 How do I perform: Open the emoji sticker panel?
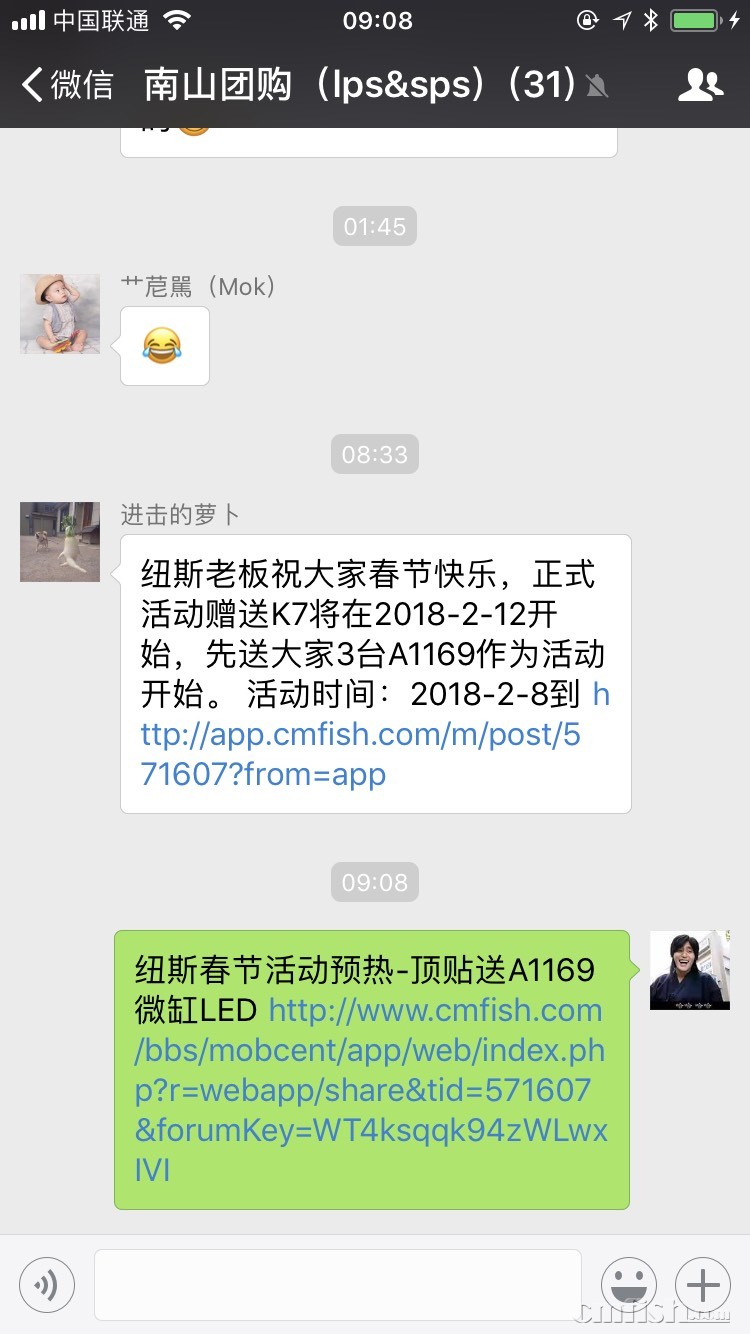tap(628, 1284)
